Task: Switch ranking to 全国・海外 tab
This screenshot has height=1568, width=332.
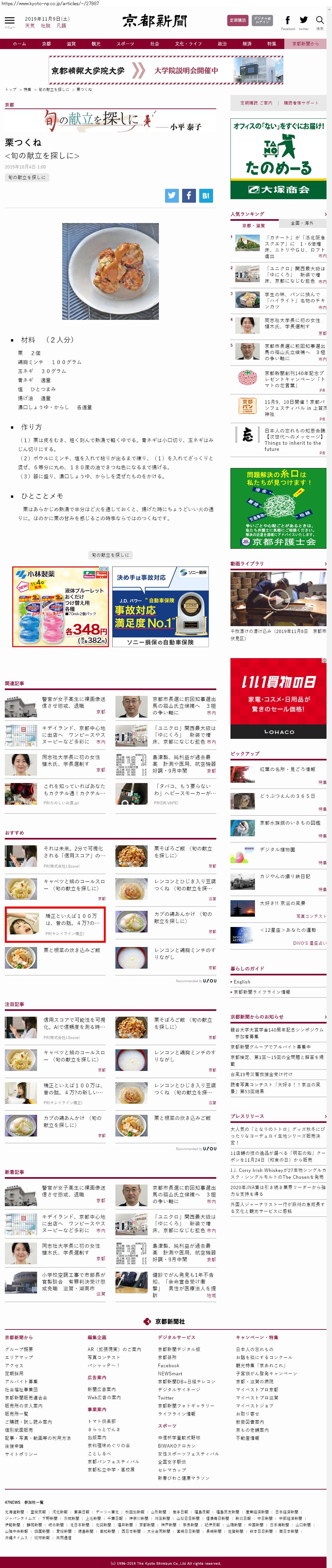Action: pos(302,223)
